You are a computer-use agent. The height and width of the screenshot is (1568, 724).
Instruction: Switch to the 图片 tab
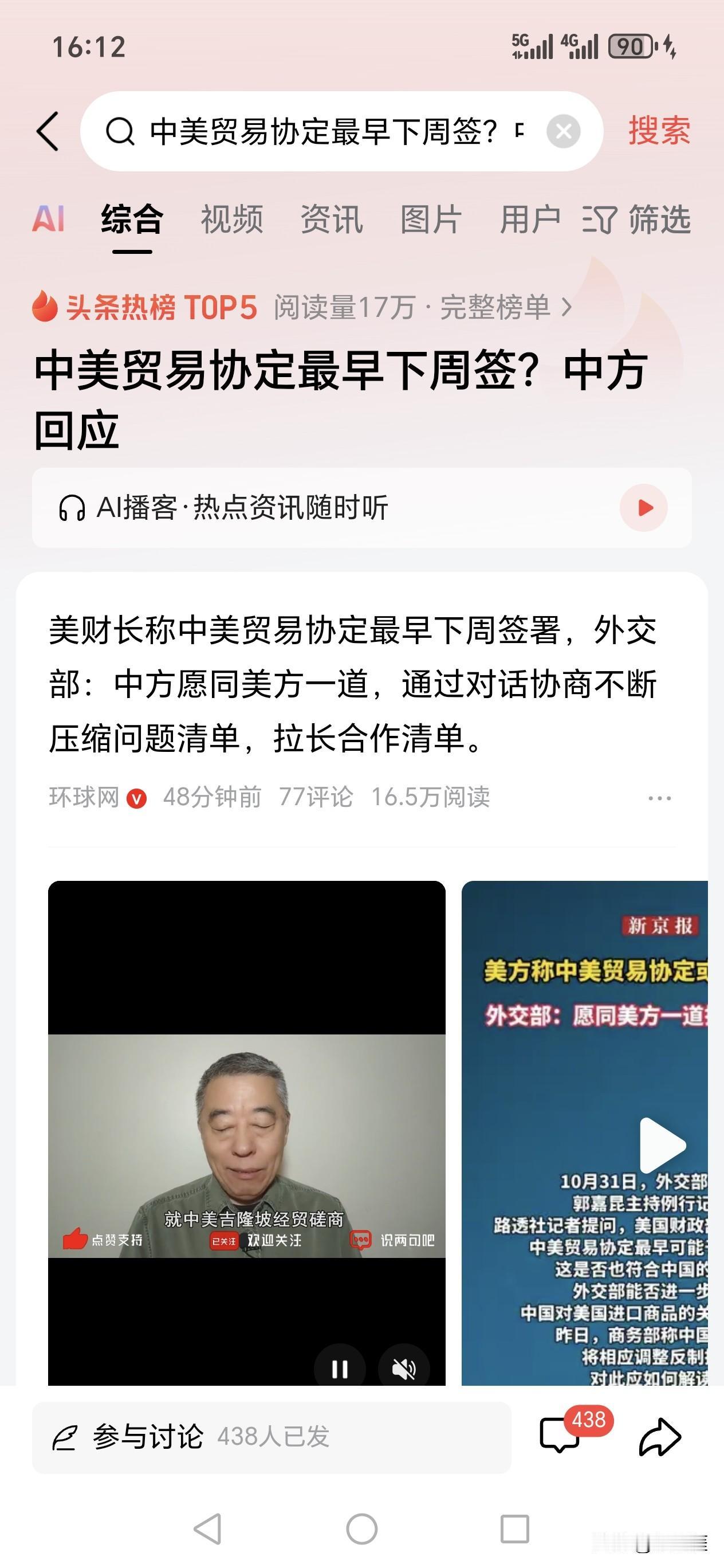coord(430,220)
